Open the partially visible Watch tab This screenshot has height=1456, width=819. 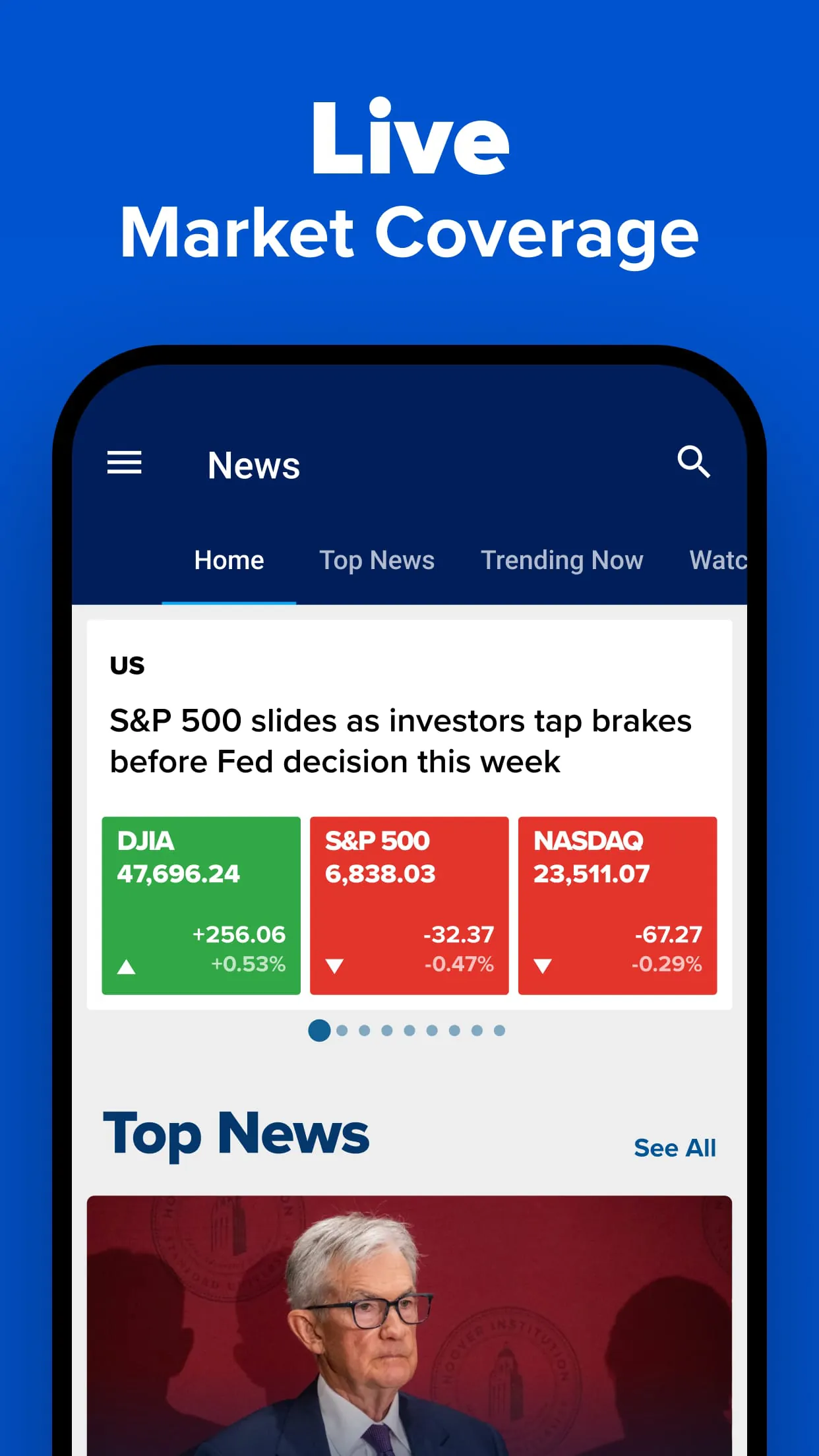[718, 560]
